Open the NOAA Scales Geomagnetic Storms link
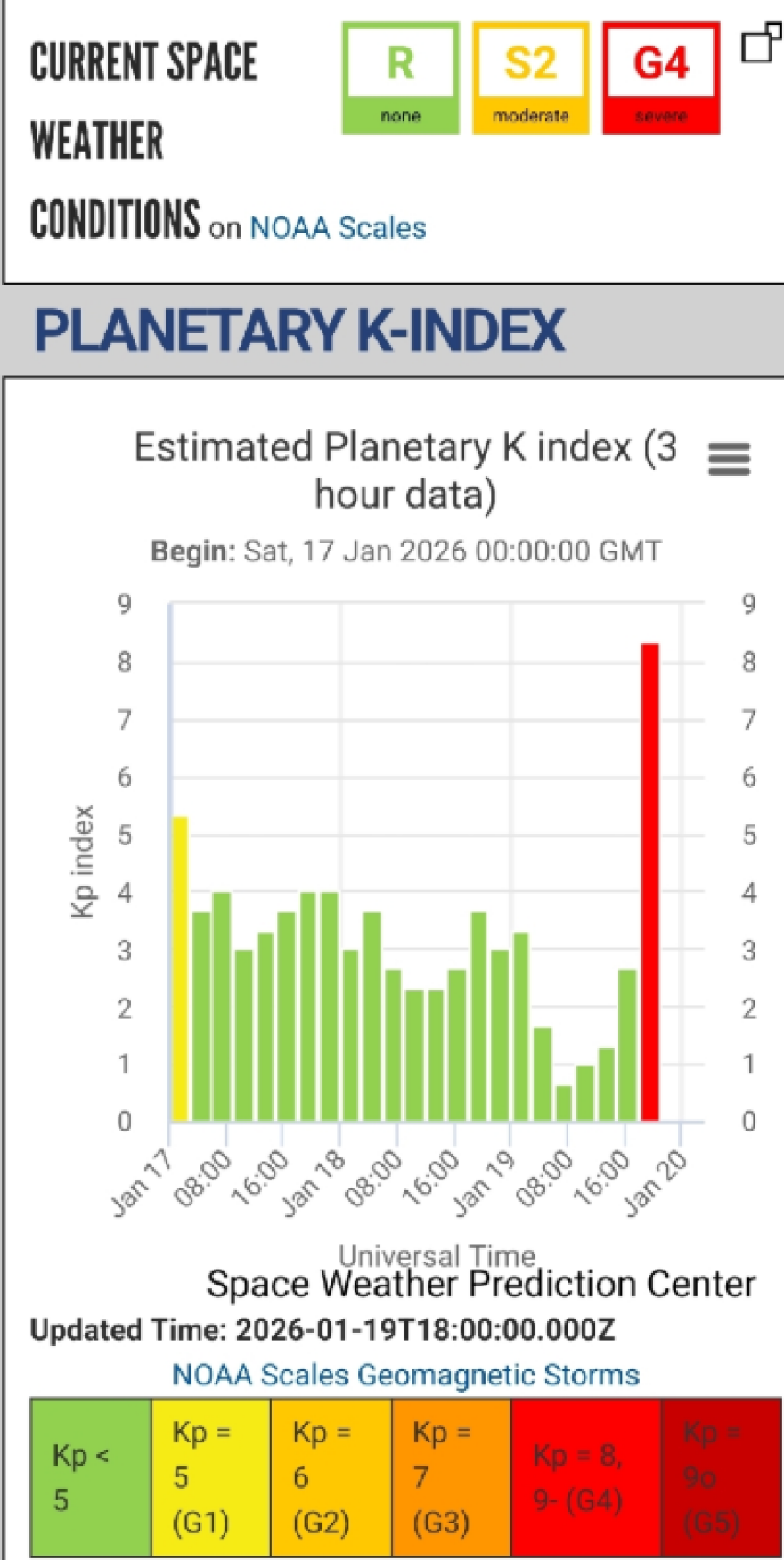Screen dimensions: 784x1560 tap(405, 1375)
